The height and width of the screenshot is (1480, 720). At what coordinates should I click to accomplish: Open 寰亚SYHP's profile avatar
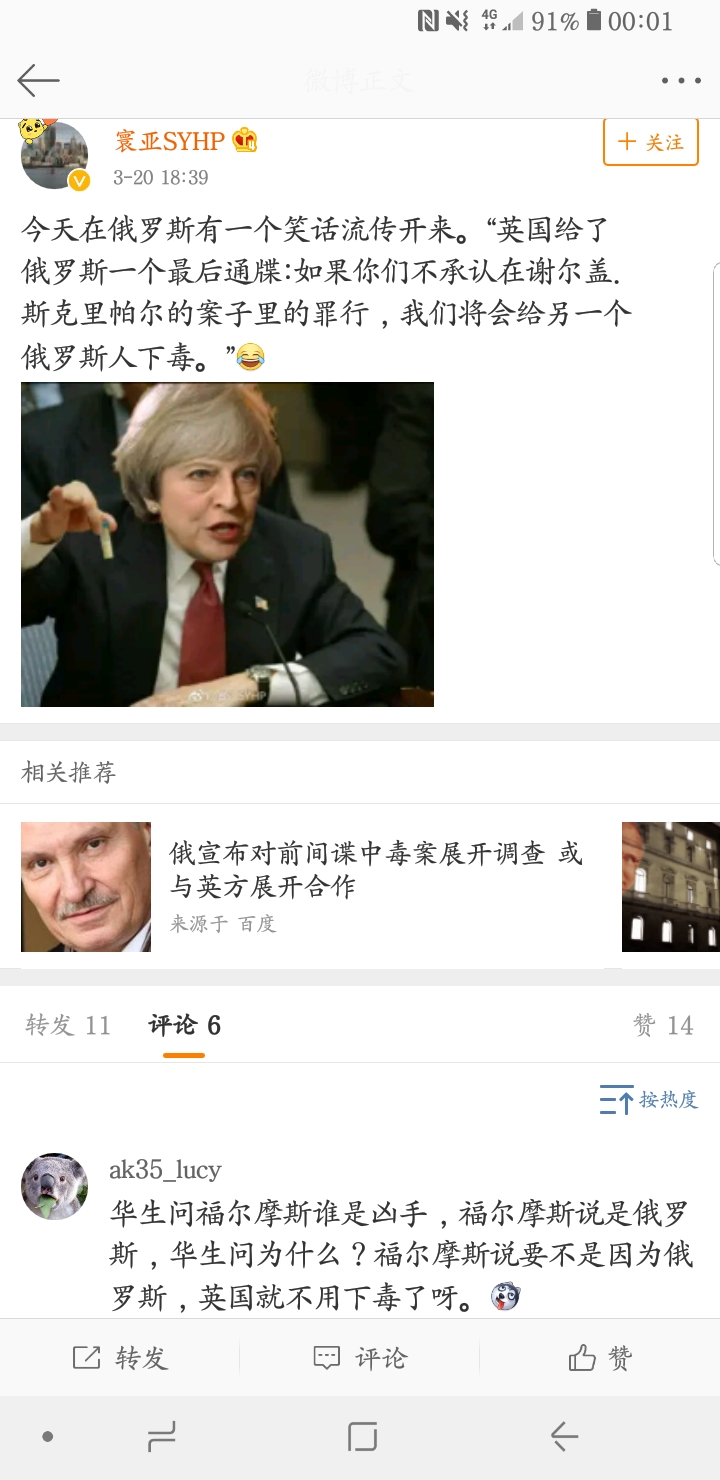coord(54,155)
